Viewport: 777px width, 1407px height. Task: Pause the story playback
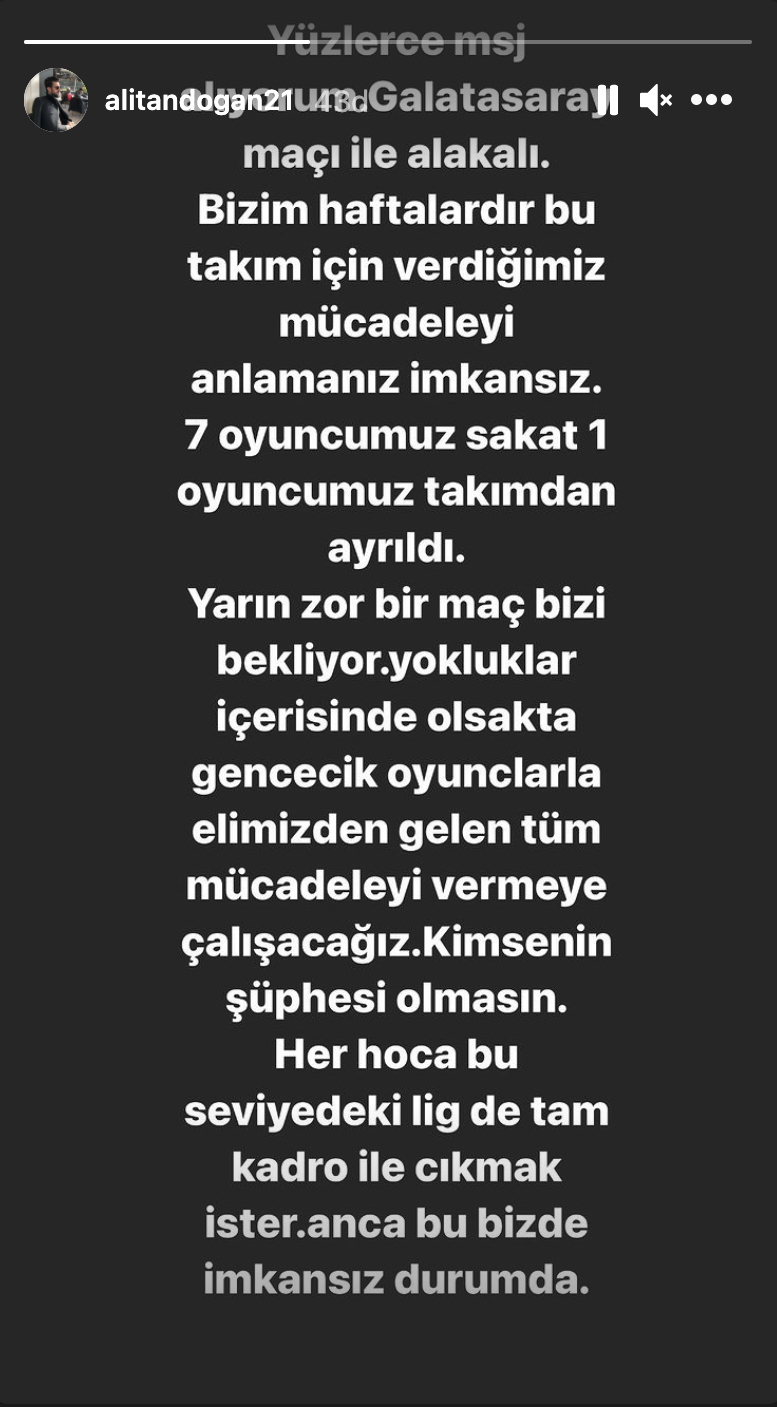pos(607,100)
